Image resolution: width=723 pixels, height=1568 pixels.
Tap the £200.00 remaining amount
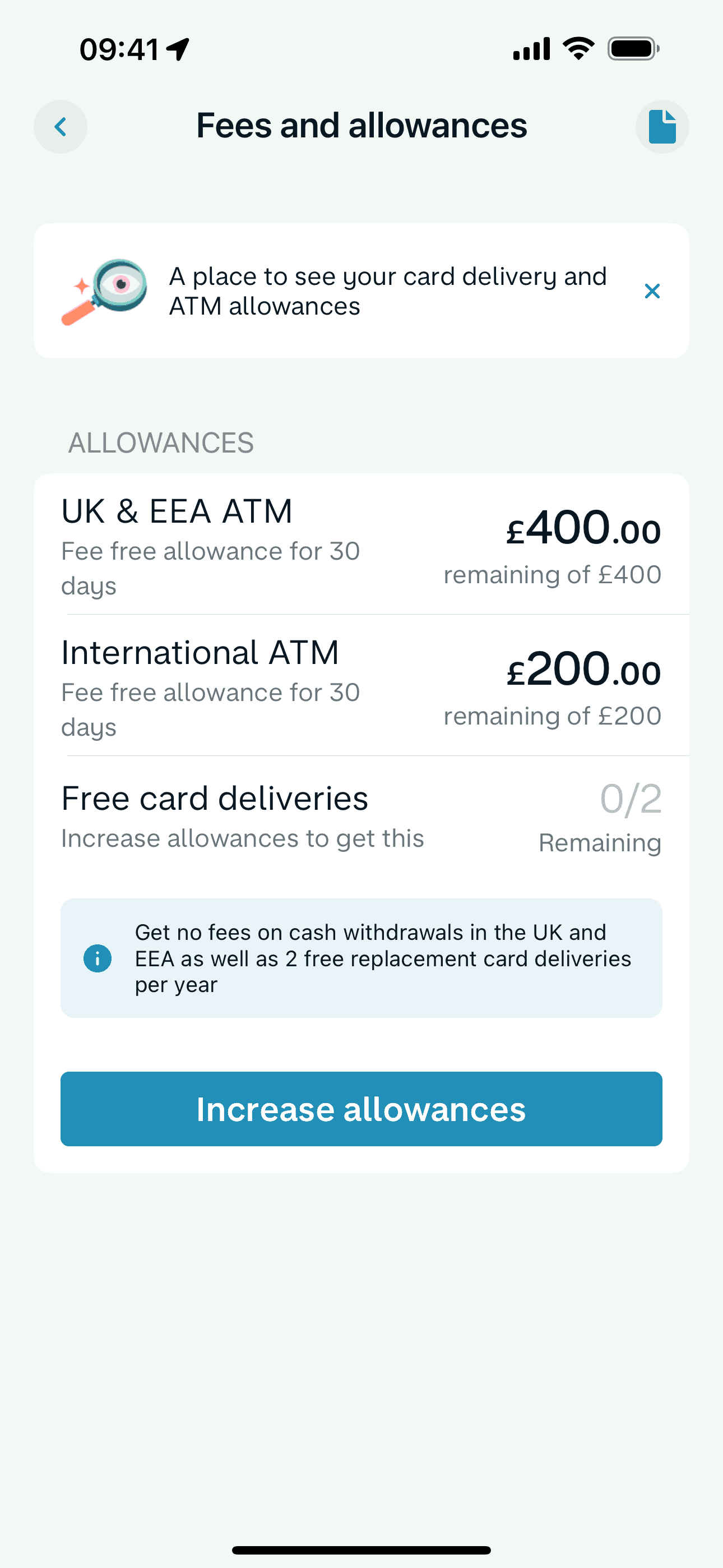pos(582,671)
